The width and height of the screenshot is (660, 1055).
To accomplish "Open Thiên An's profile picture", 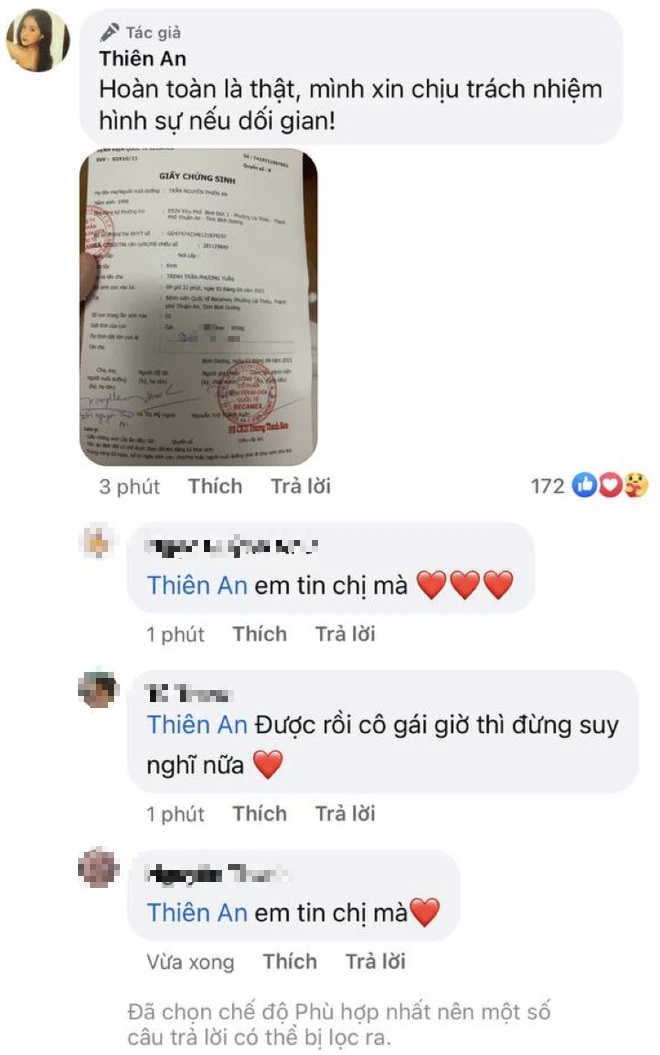I will [38, 43].
